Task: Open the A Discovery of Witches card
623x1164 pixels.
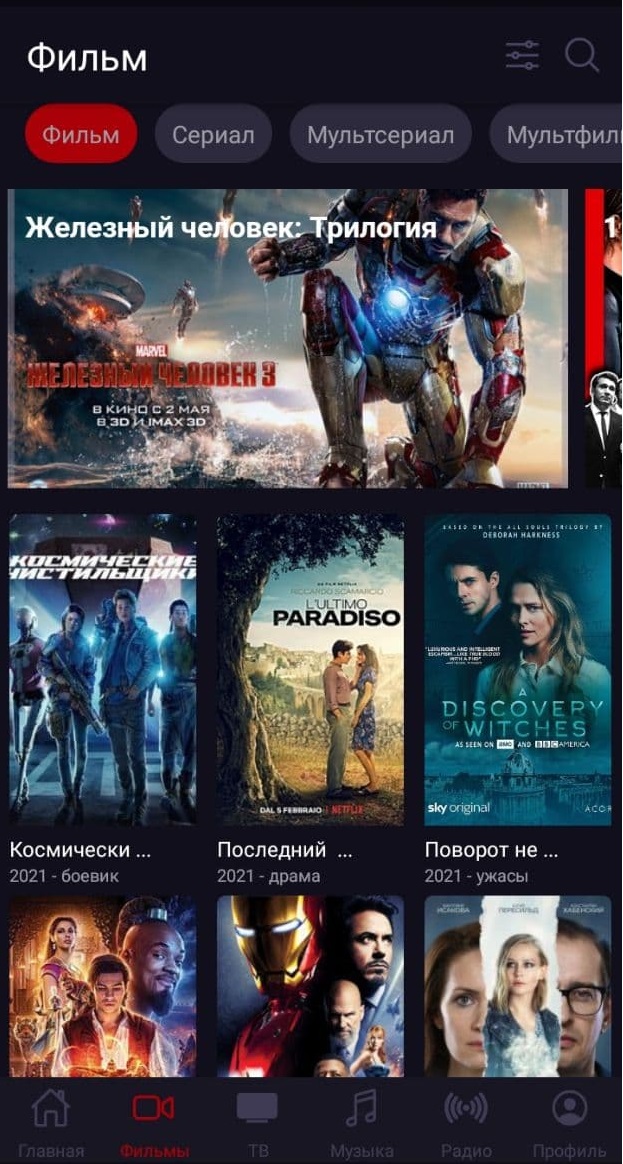Action: point(518,670)
